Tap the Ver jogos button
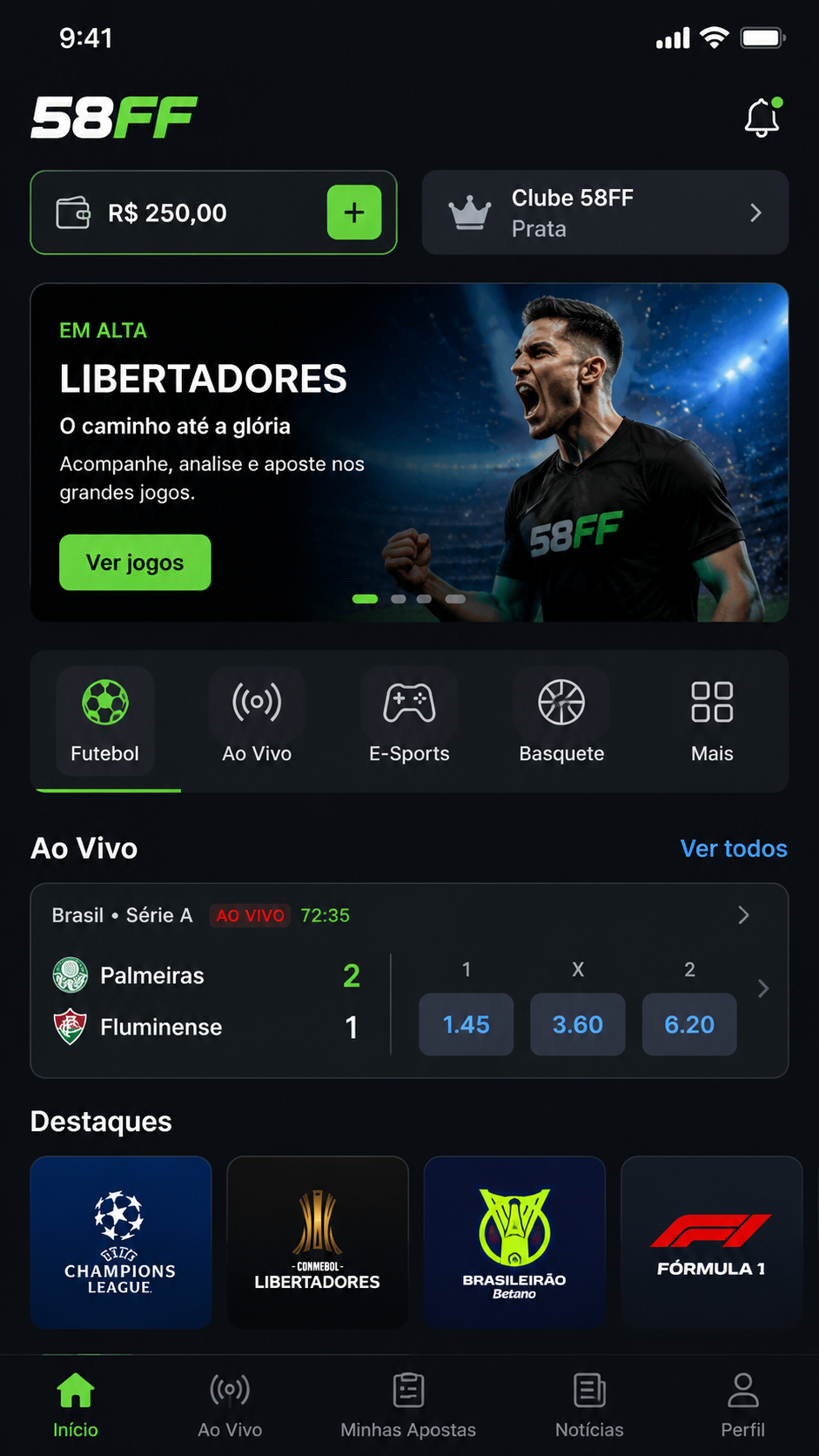This screenshot has height=1456, width=819. (135, 563)
